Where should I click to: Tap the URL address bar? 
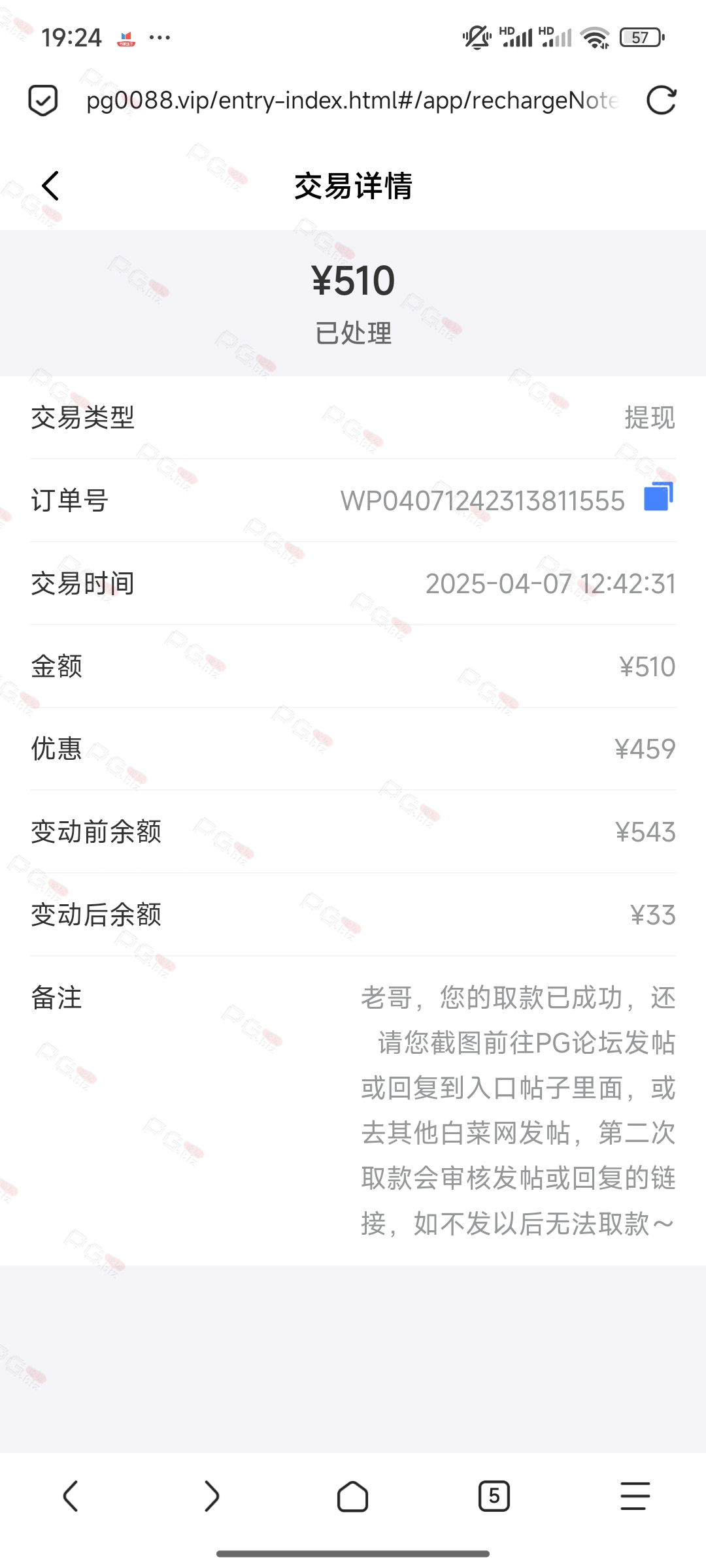tap(353, 101)
